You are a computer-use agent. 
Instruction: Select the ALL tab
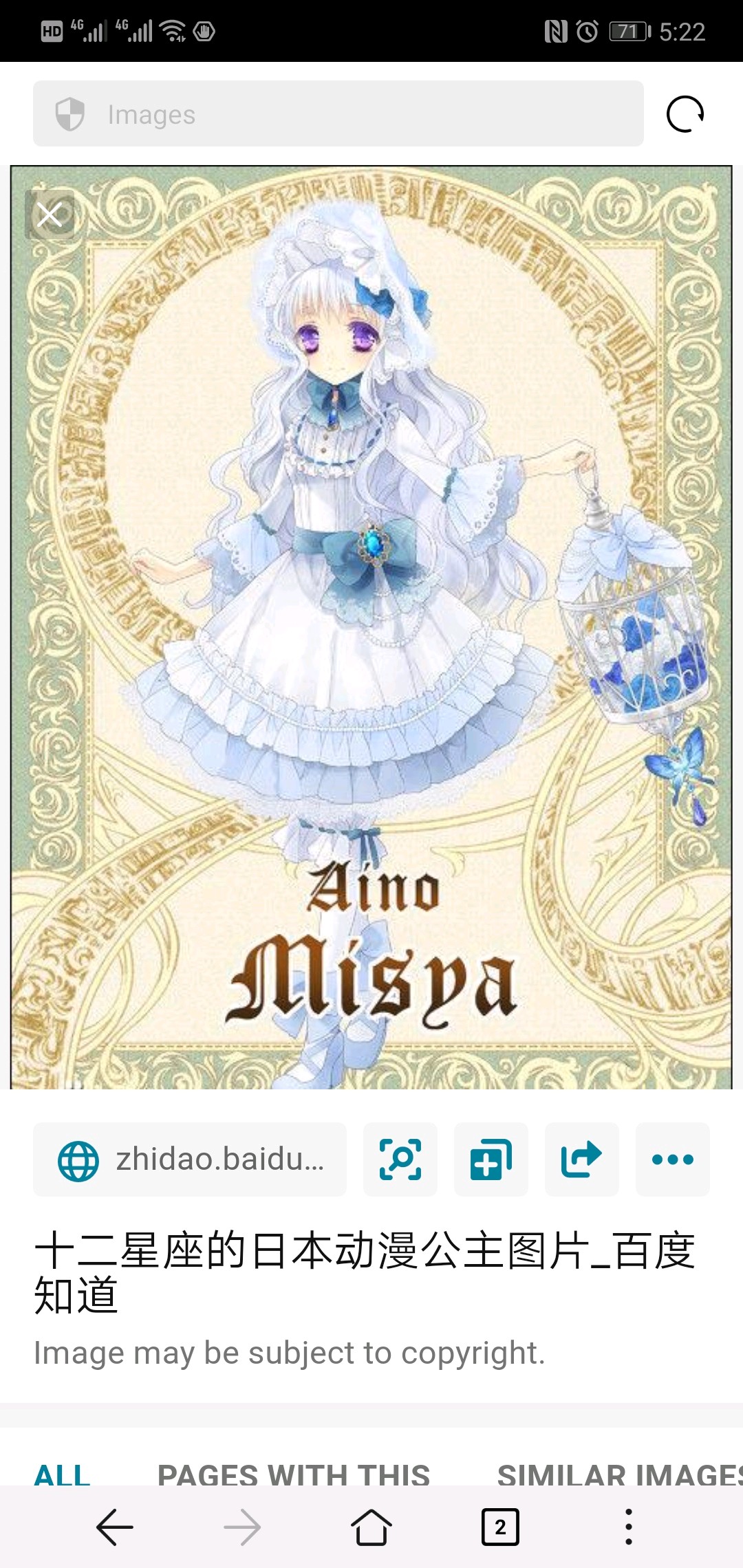click(x=62, y=1474)
